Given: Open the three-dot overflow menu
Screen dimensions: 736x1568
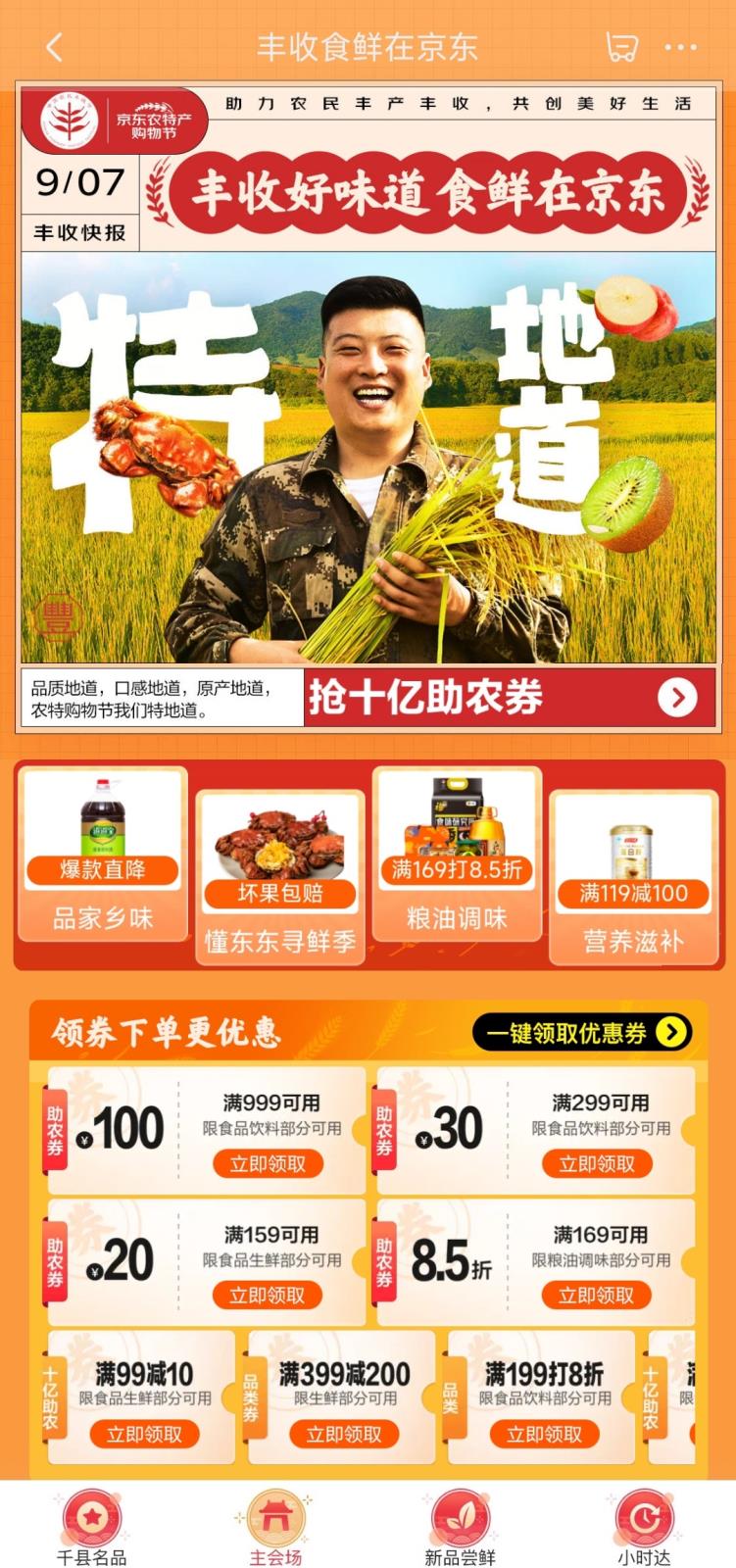Looking at the screenshot, I should pyautogui.click(x=680, y=46).
